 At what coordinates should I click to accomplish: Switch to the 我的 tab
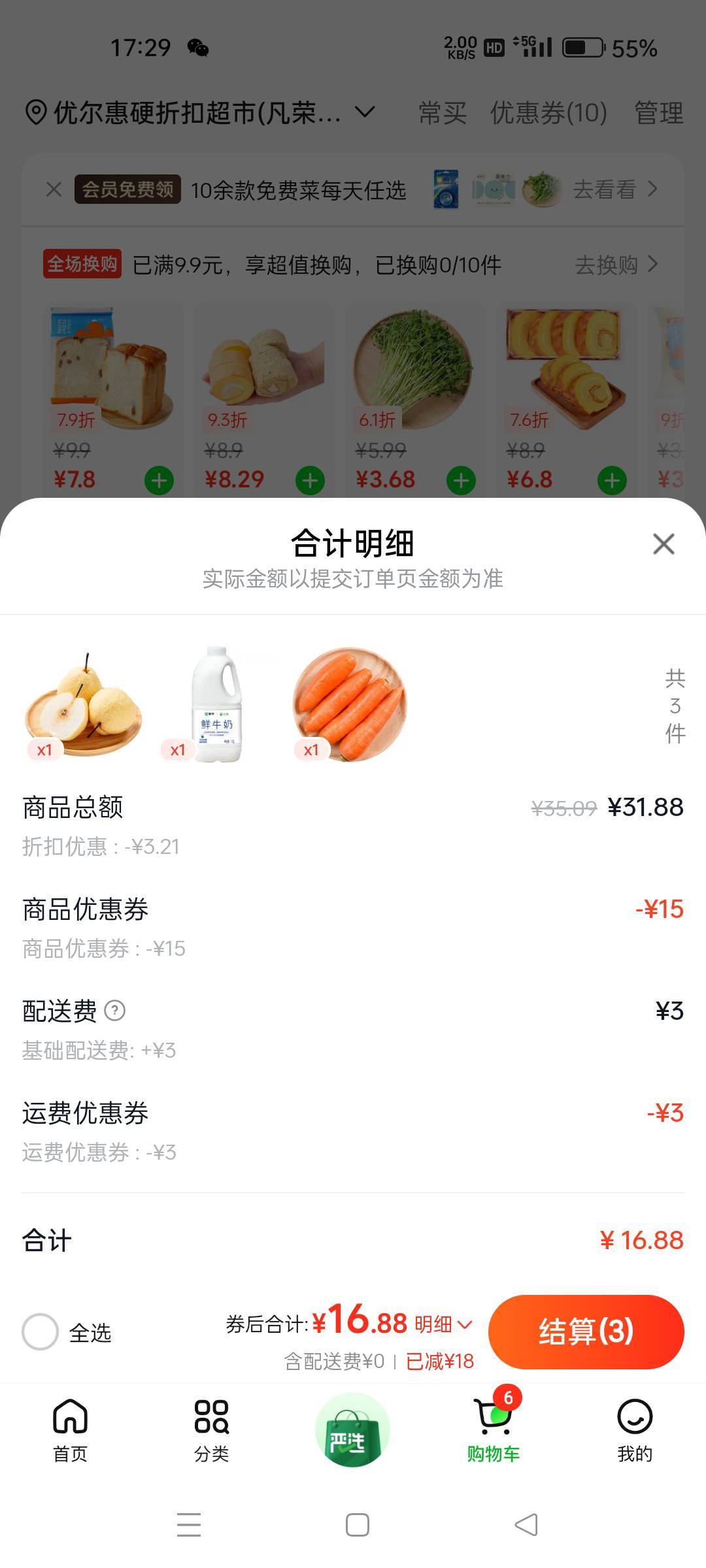[635, 1429]
